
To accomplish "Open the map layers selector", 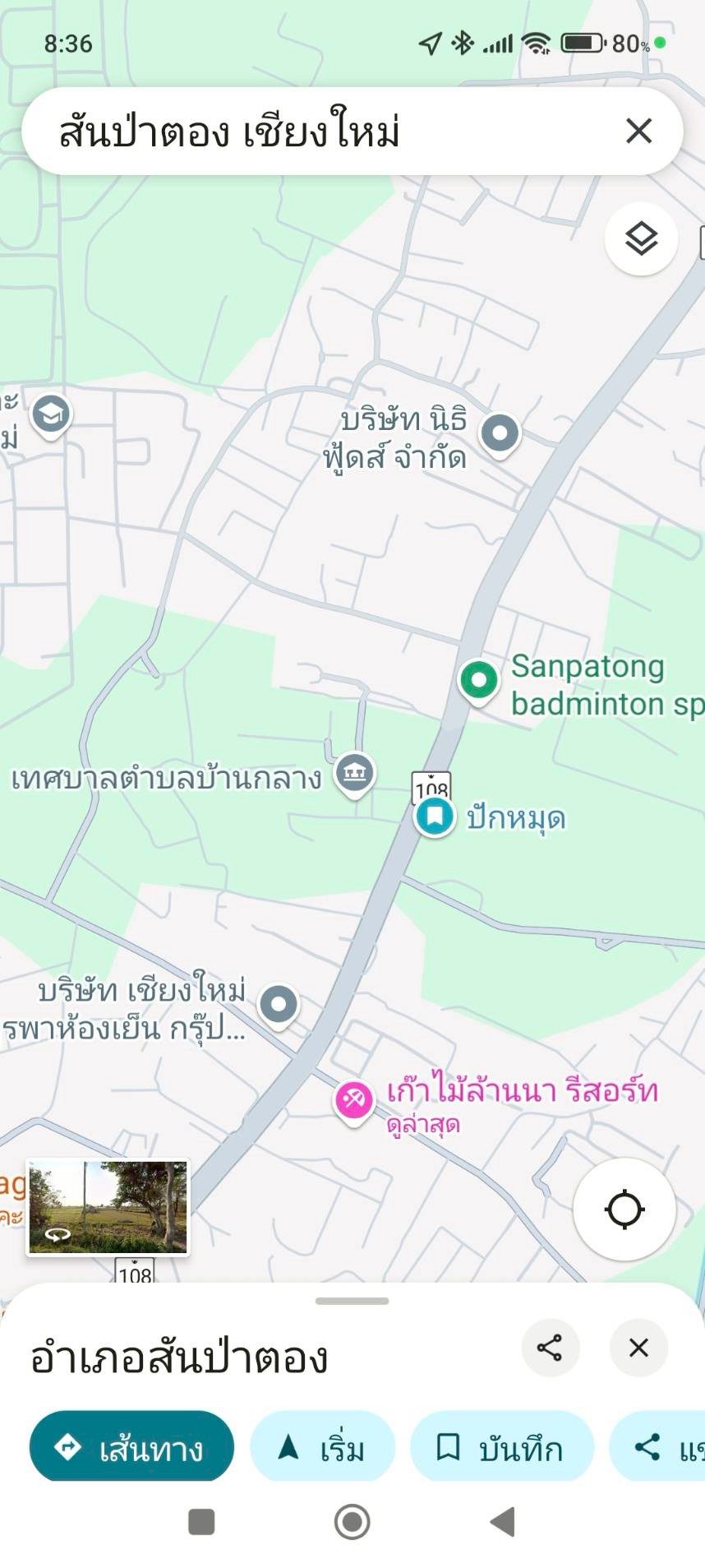I will pyautogui.click(x=641, y=238).
